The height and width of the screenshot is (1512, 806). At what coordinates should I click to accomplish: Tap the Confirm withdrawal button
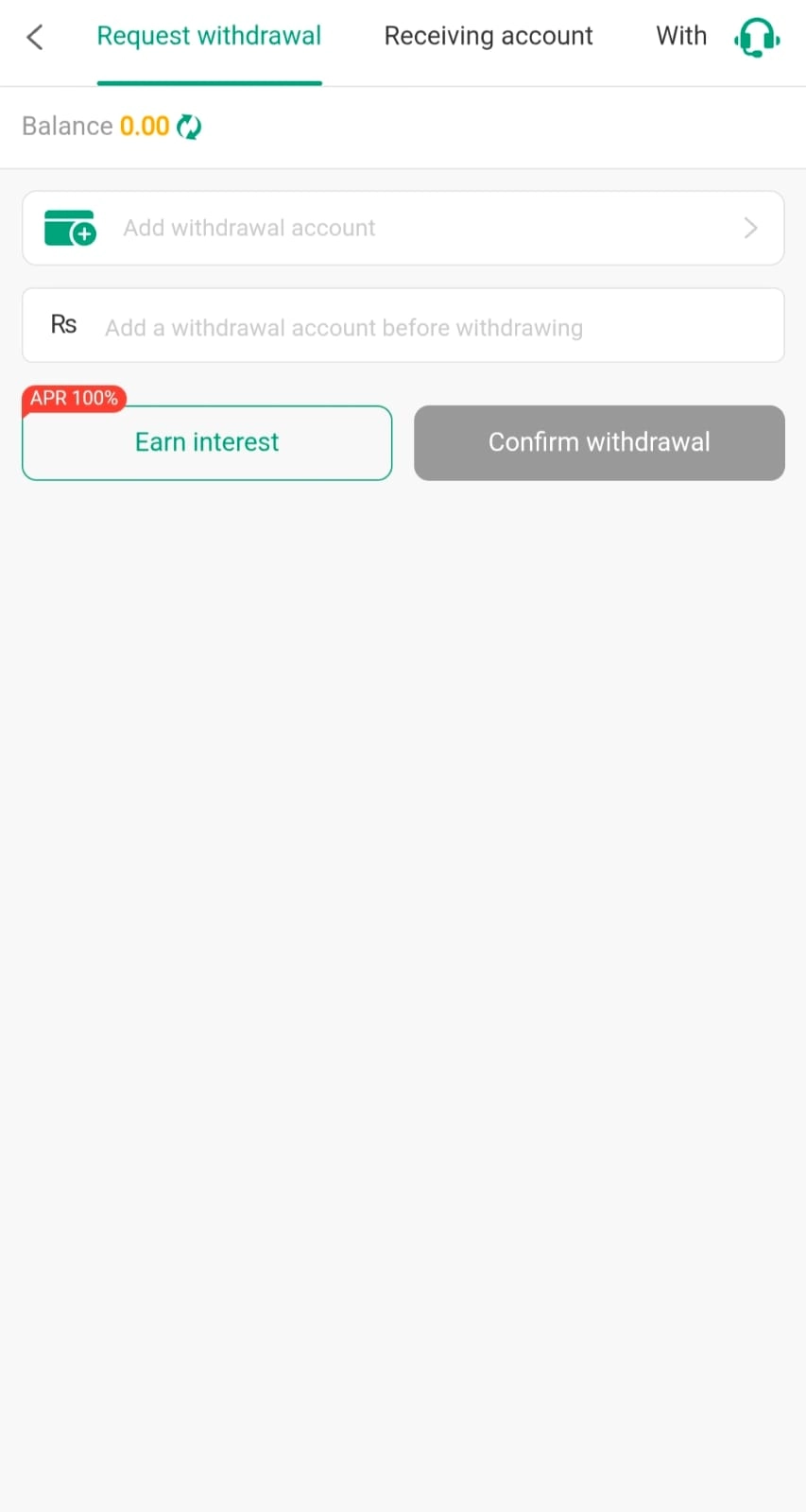pyautogui.click(x=599, y=442)
